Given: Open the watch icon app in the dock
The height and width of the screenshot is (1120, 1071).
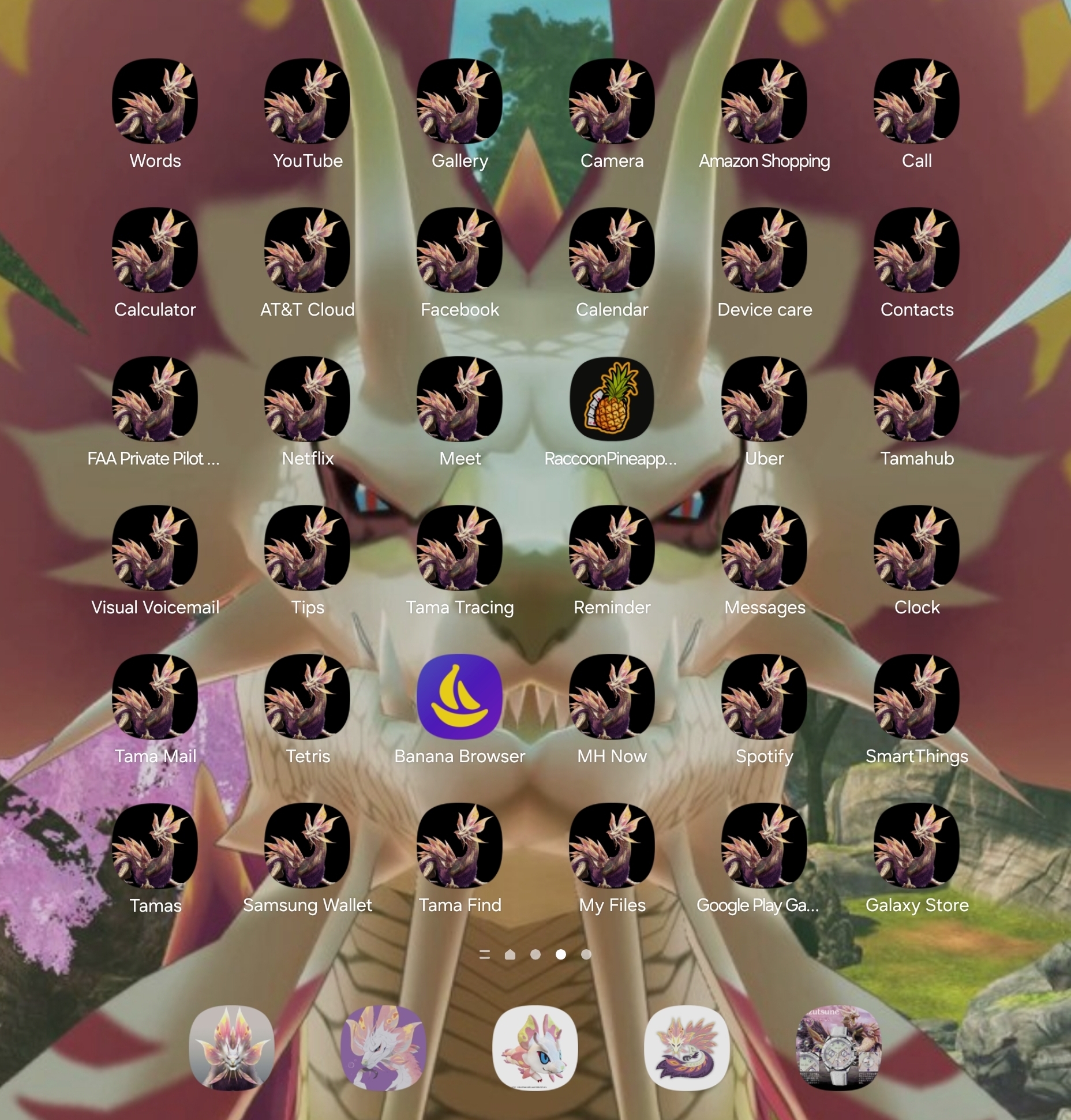Looking at the screenshot, I should (838, 1048).
